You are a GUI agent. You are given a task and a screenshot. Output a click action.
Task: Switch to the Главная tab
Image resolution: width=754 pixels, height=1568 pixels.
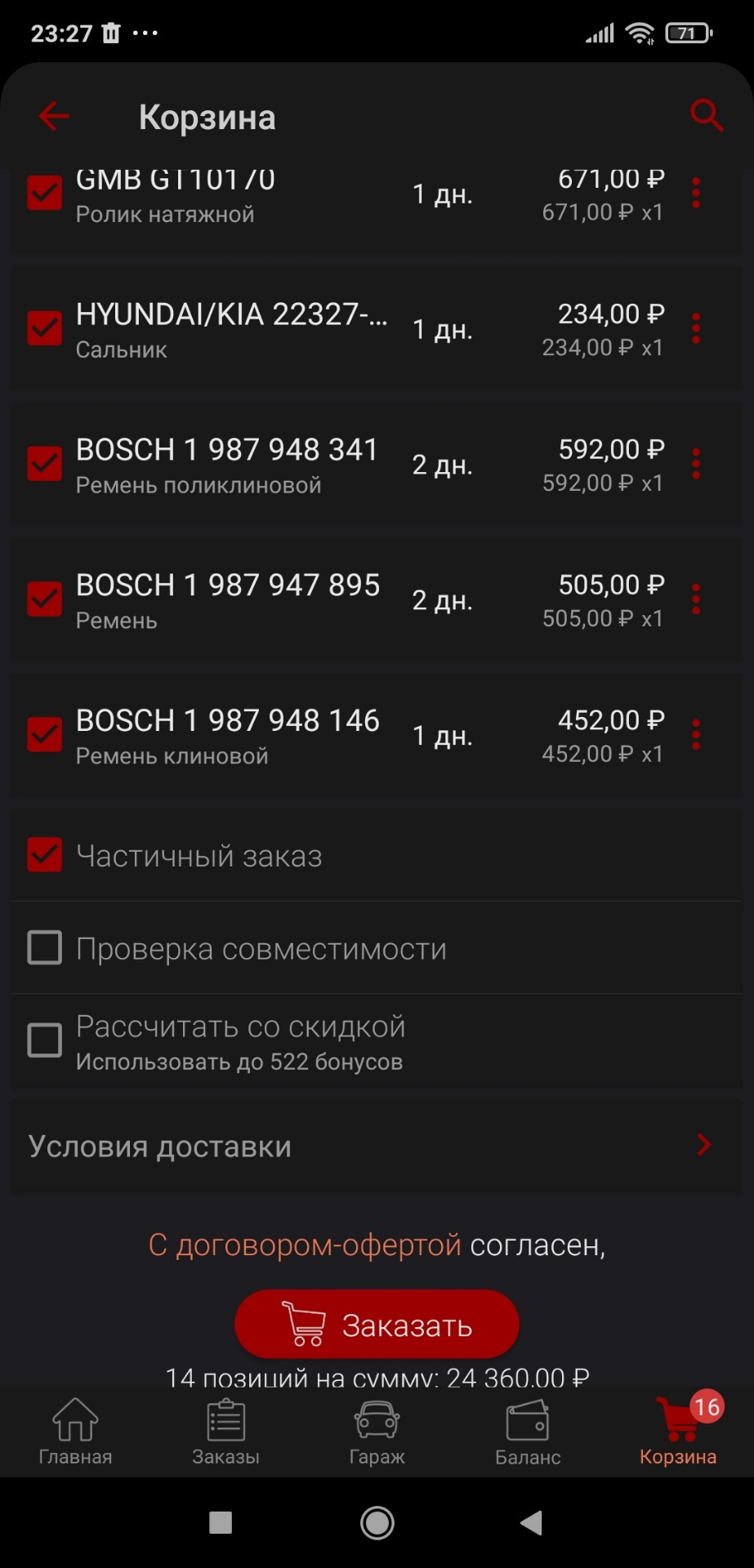tap(75, 1432)
